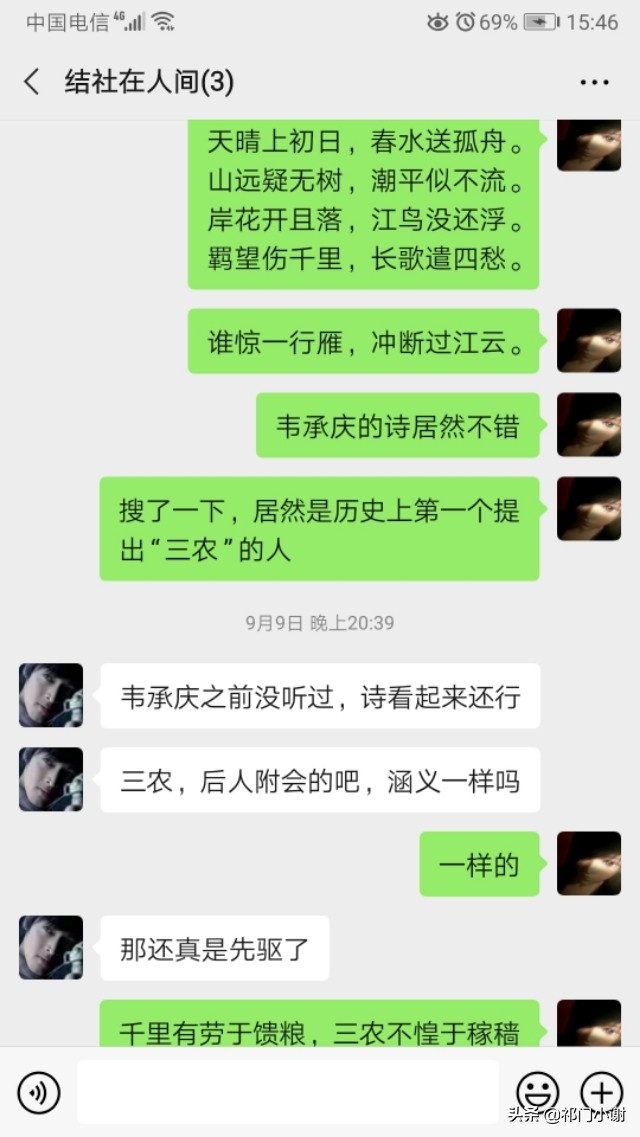Go back from the 结社在人间 chat
Image resolution: width=640 pixels, height=1137 pixels.
coord(32,82)
